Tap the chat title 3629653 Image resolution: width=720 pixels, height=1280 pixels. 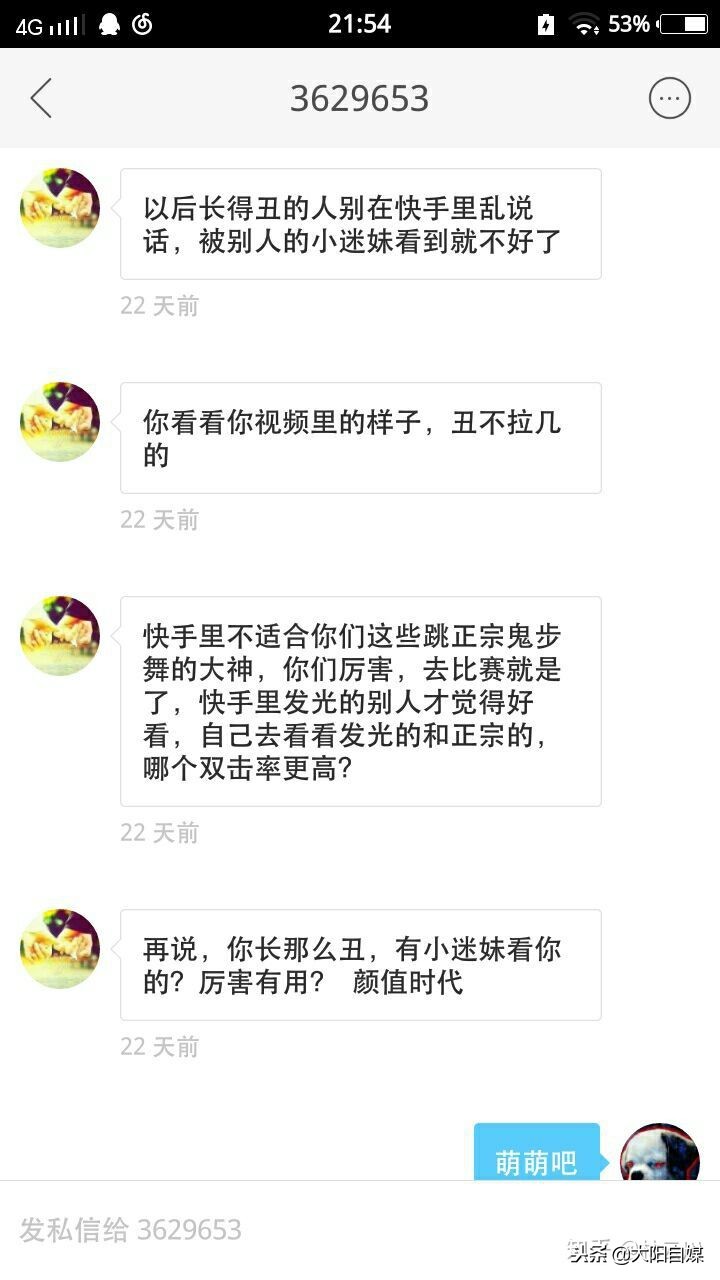pyautogui.click(x=360, y=97)
